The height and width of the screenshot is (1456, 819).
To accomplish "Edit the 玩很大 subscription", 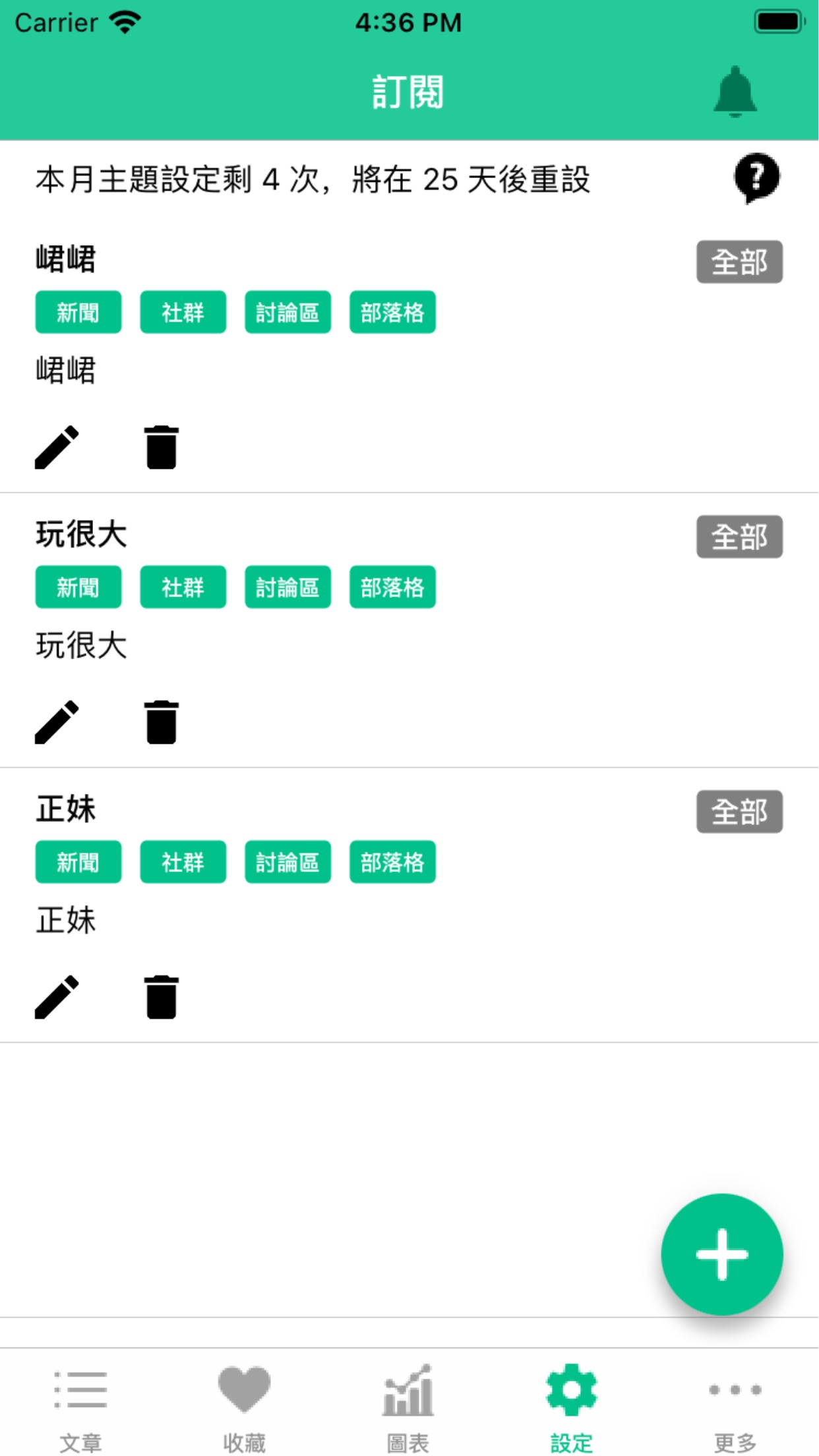I will click(x=57, y=722).
